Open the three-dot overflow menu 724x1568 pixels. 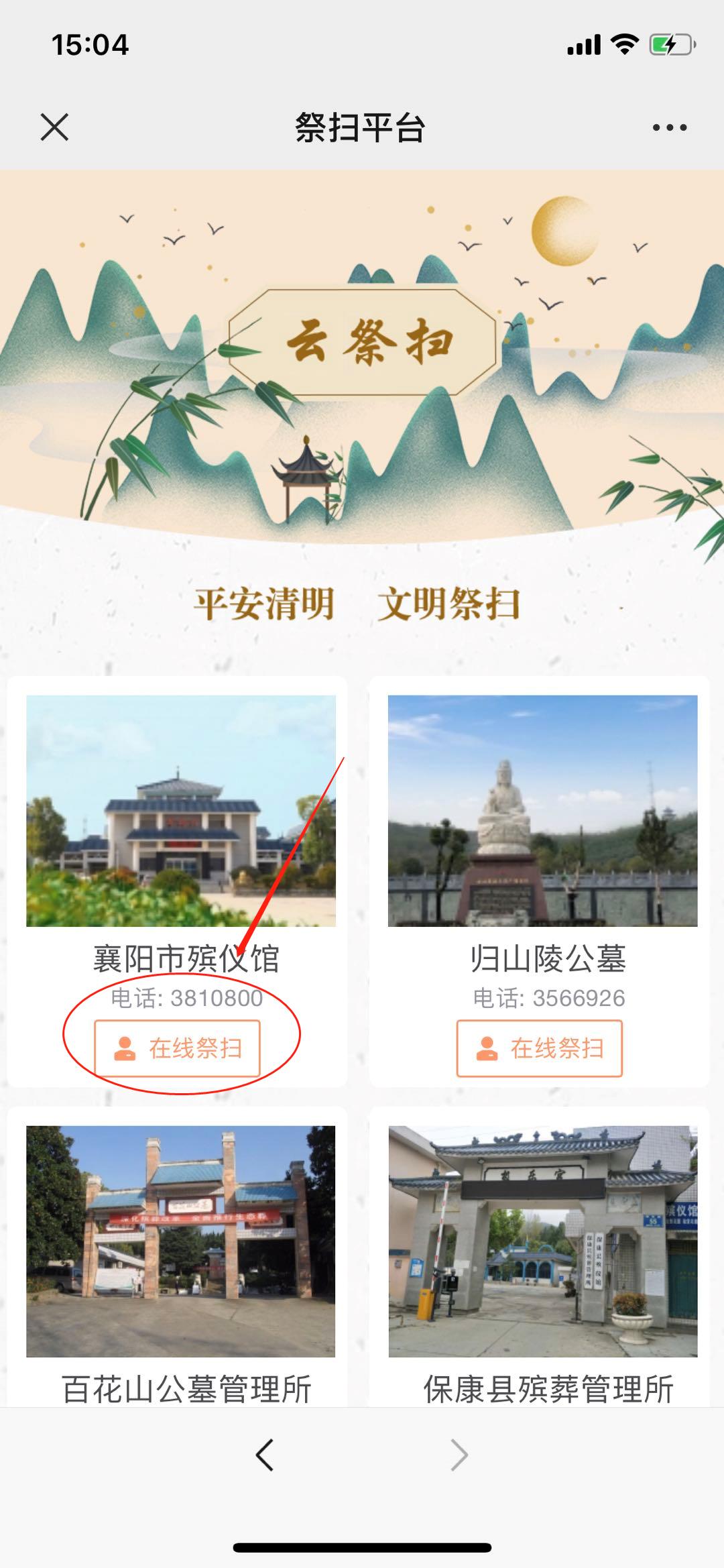[670, 127]
